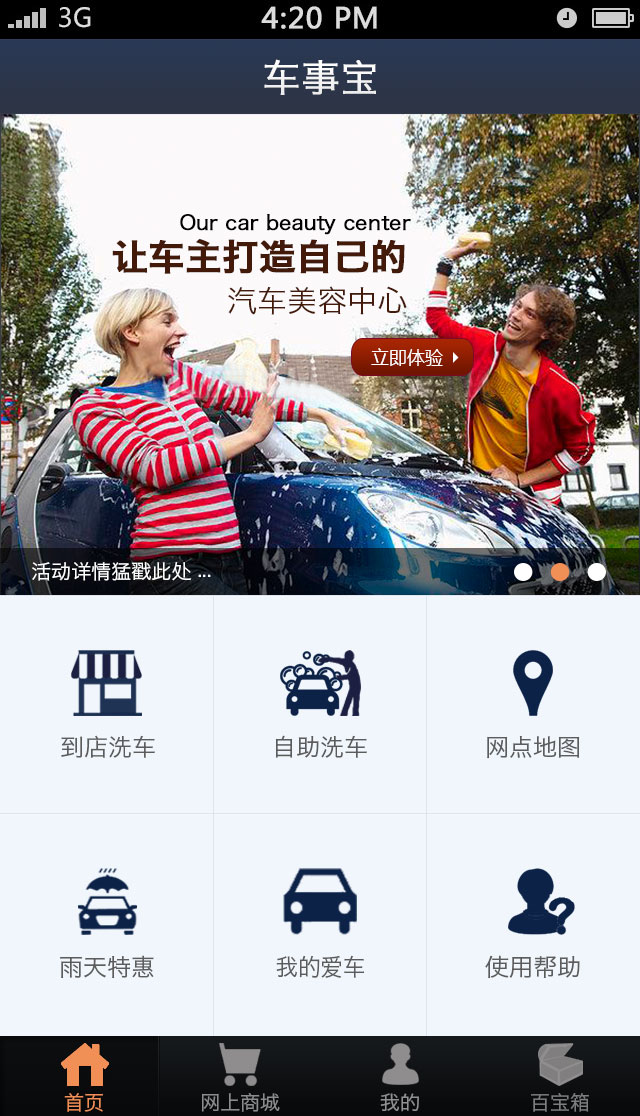Viewport: 640px width, 1116px height.
Task: Open the 雨天特惠 rainy-day offer
Action: tap(107, 924)
